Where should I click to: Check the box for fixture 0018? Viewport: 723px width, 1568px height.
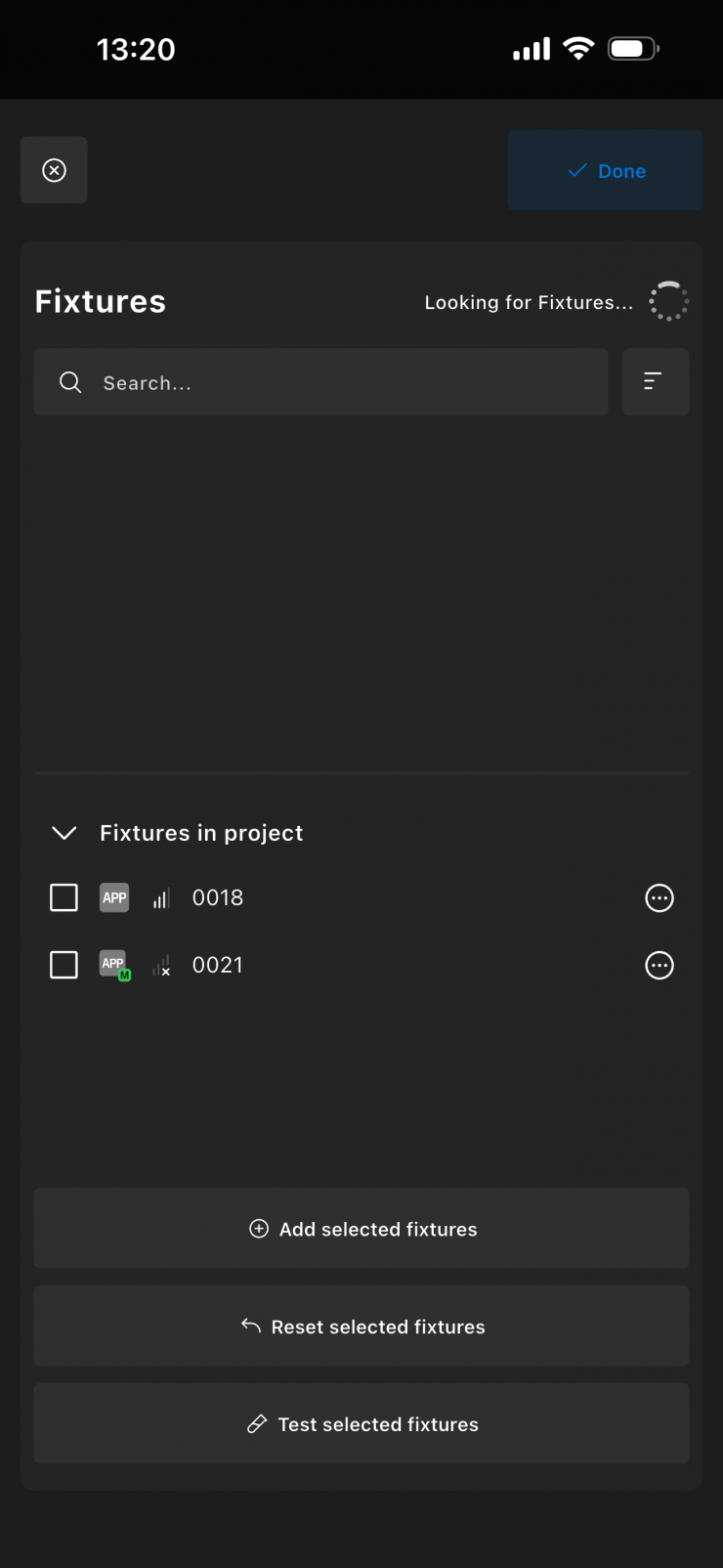[64, 897]
